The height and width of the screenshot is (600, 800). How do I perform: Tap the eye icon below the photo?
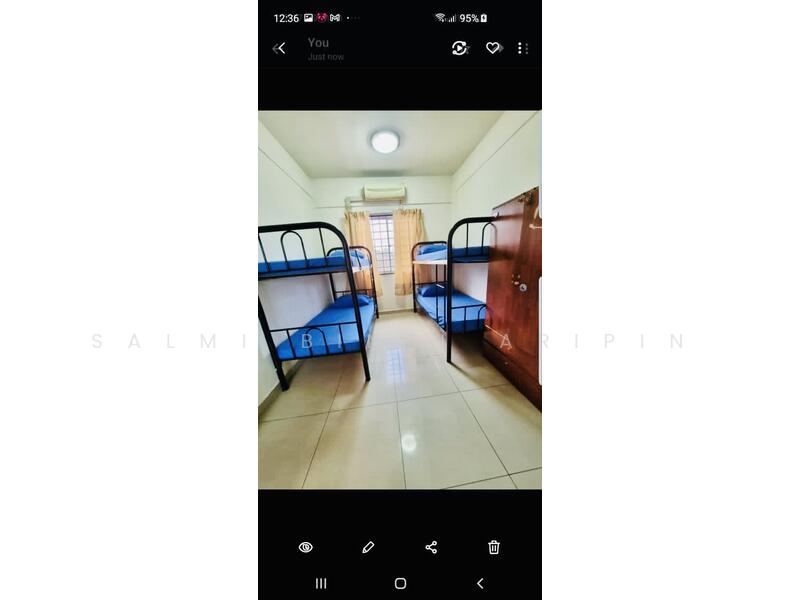coord(306,547)
